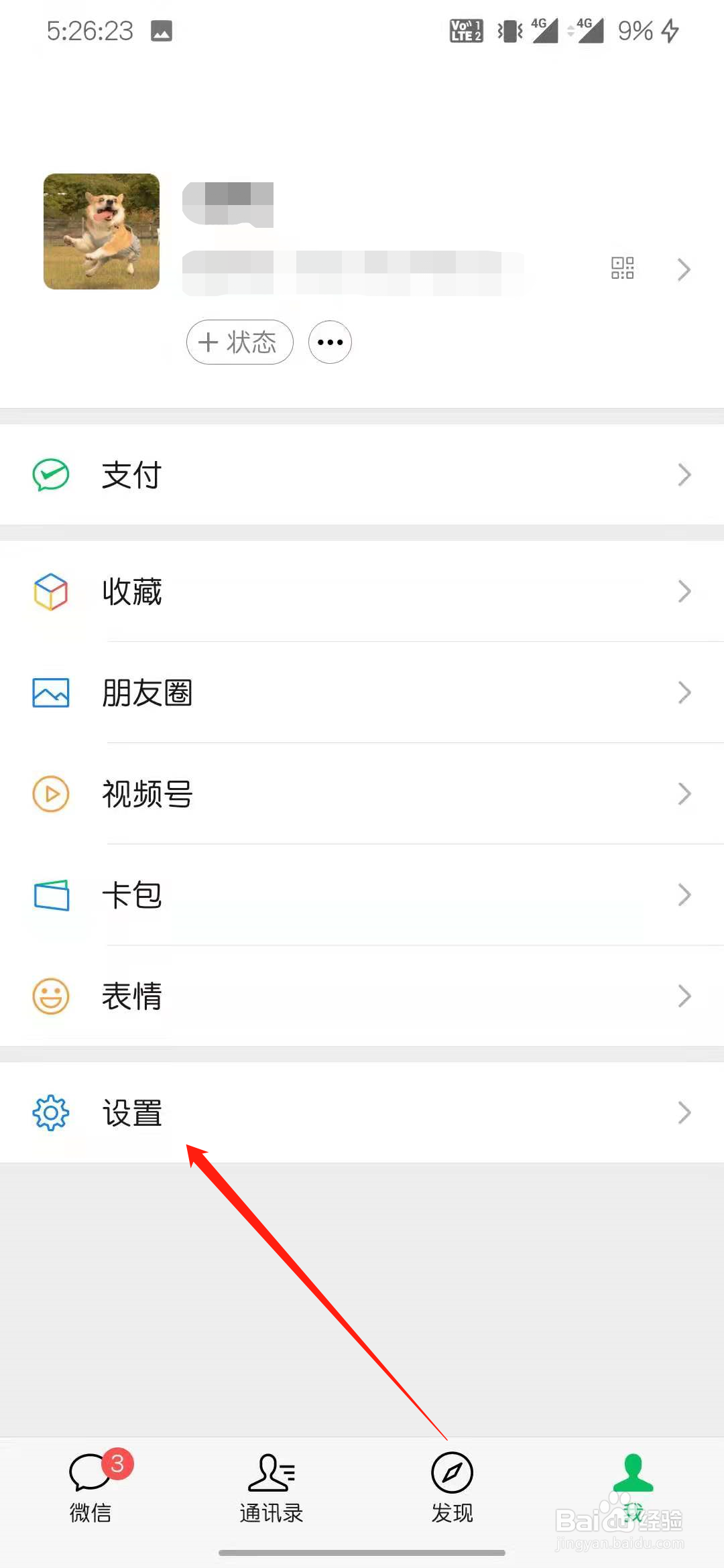Viewport: 724px width, 1568px height.
Task: Open Cards & Offers (卡包) icon
Action: pos(50,895)
